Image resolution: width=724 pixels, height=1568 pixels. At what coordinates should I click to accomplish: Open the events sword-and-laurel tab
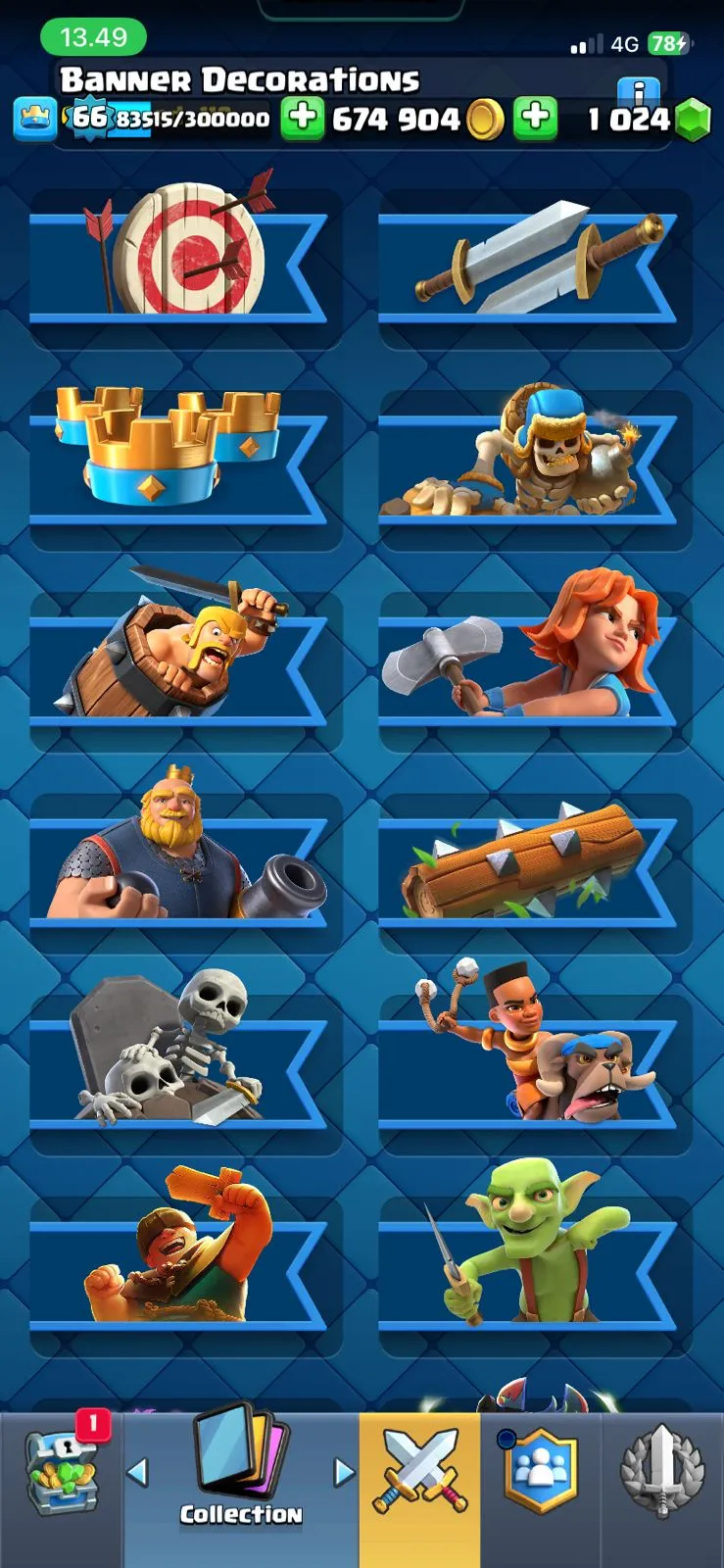[662, 1475]
